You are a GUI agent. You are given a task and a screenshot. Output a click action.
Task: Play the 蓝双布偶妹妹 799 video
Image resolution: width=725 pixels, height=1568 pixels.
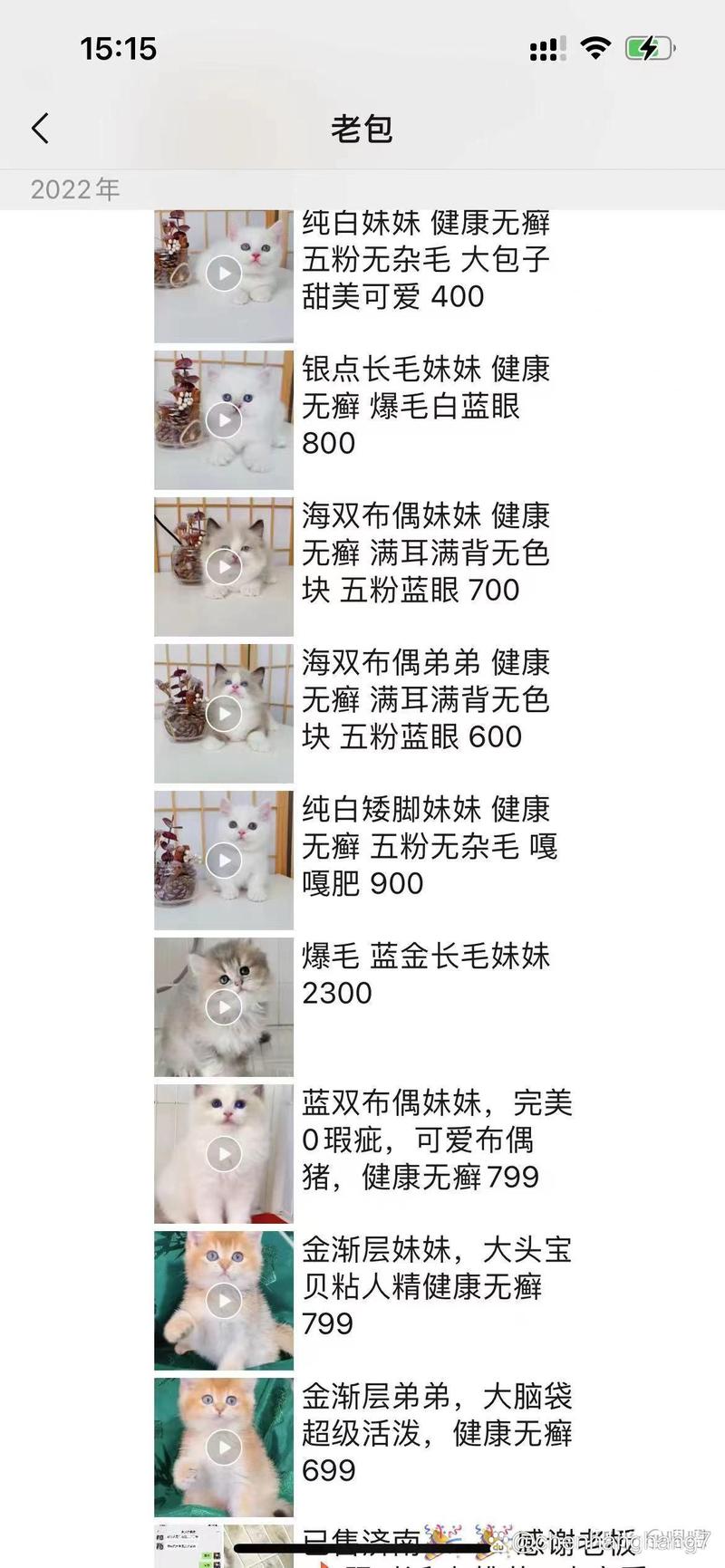click(x=222, y=1153)
